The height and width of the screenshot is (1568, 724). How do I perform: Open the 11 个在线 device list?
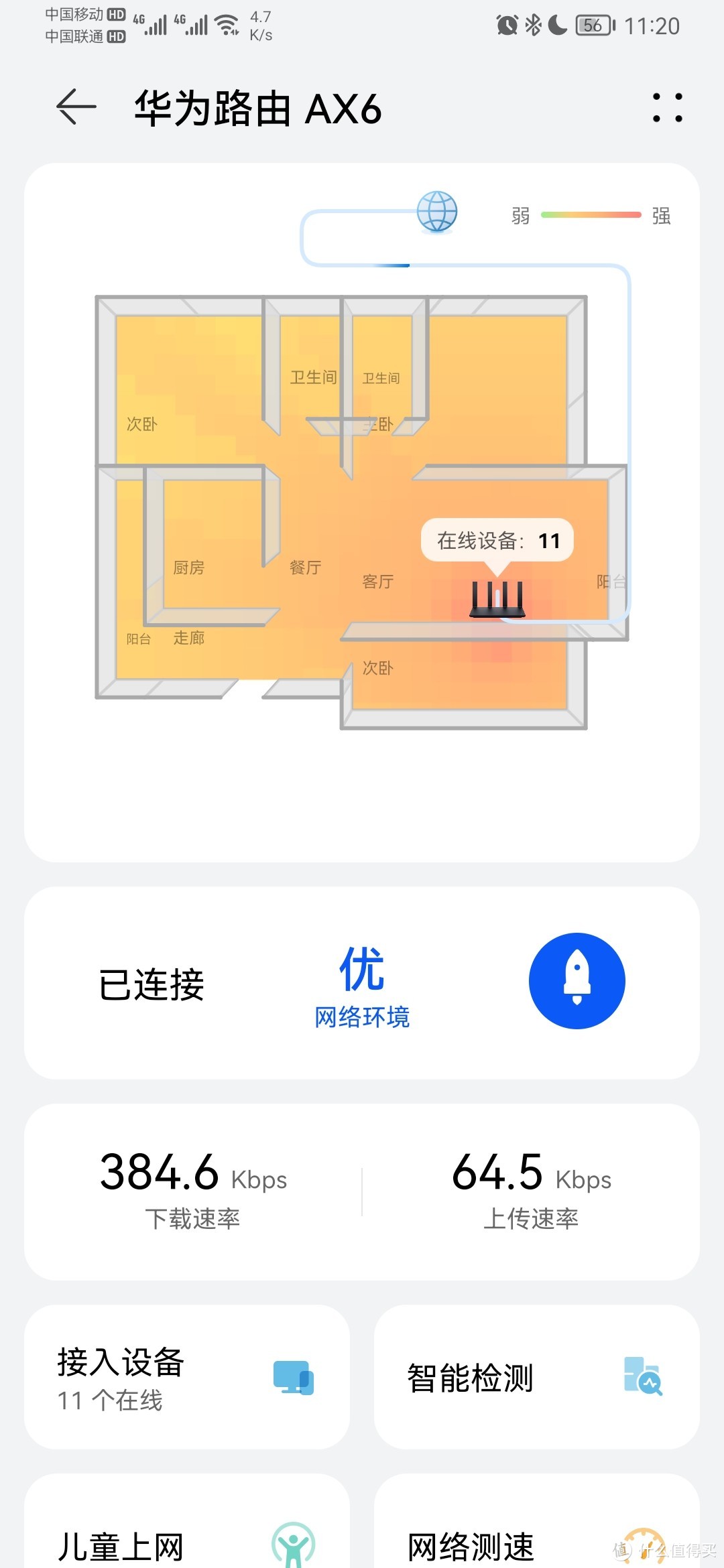(111, 1404)
